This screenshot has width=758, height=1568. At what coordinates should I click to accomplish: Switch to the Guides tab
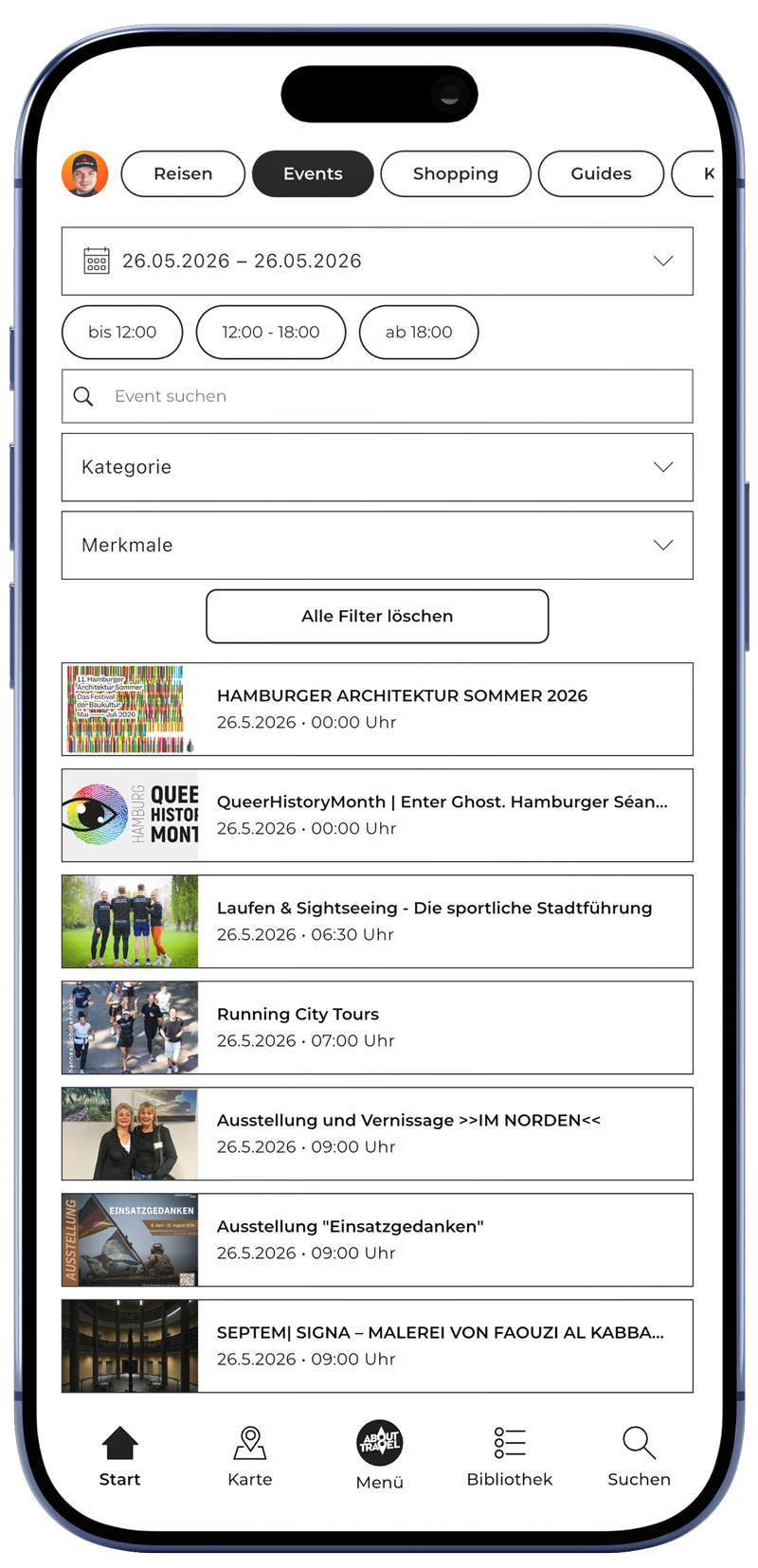pyautogui.click(x=601, y=173)
